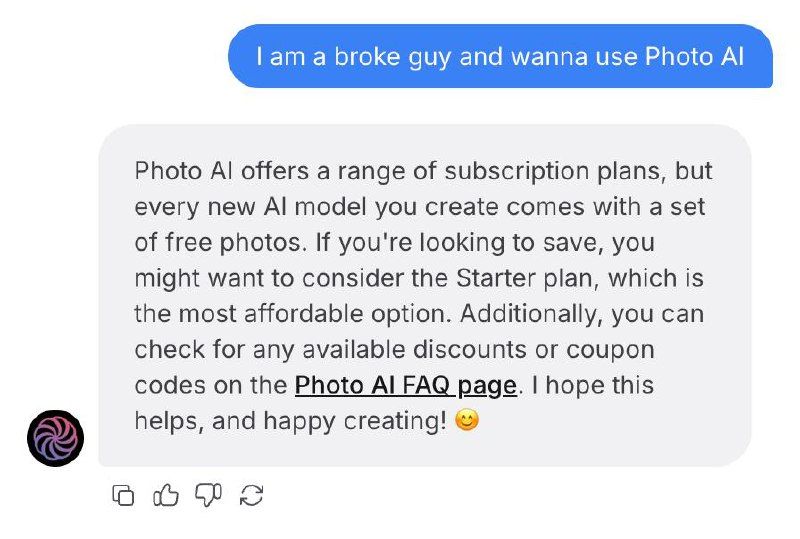Give the response a thumbs up
Image resolution: width=800 pixels, height=539 pixels.
[x=165, y=495]
